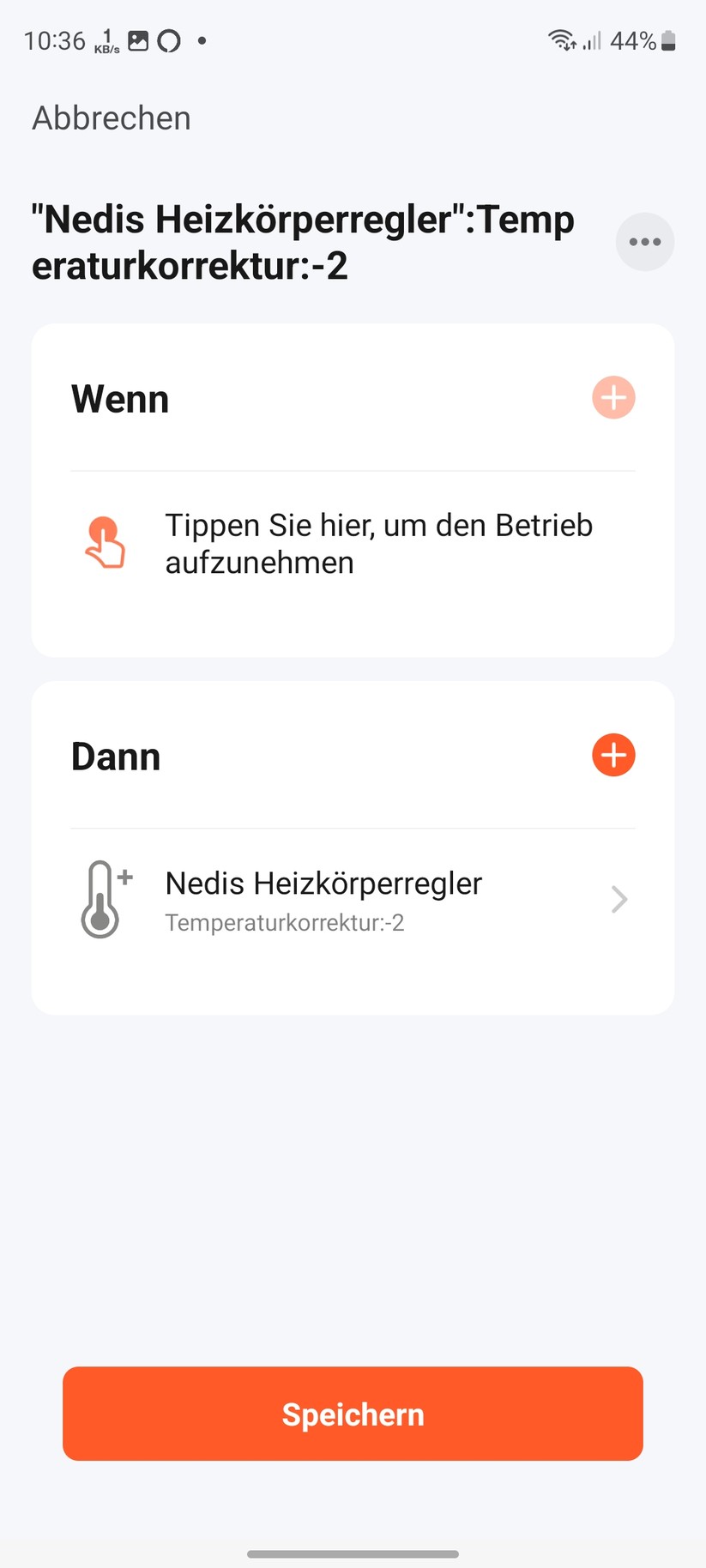This screenshot has width=706, height=1568.
Task: Tap Abbrechen to cancel the scene
Action: click(111, 118)
